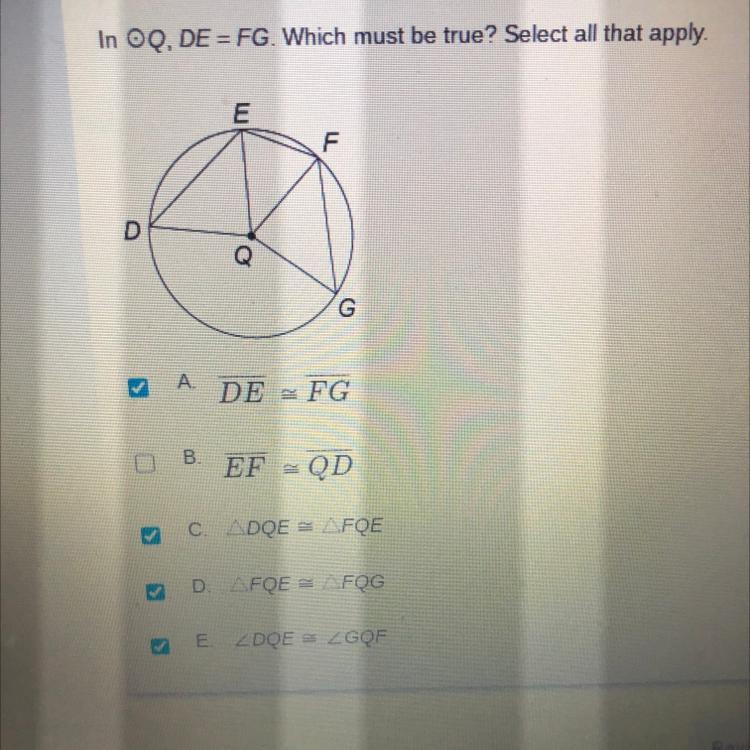Uncheck option C, △DQE ≅ △FQE

click(151, 536)
